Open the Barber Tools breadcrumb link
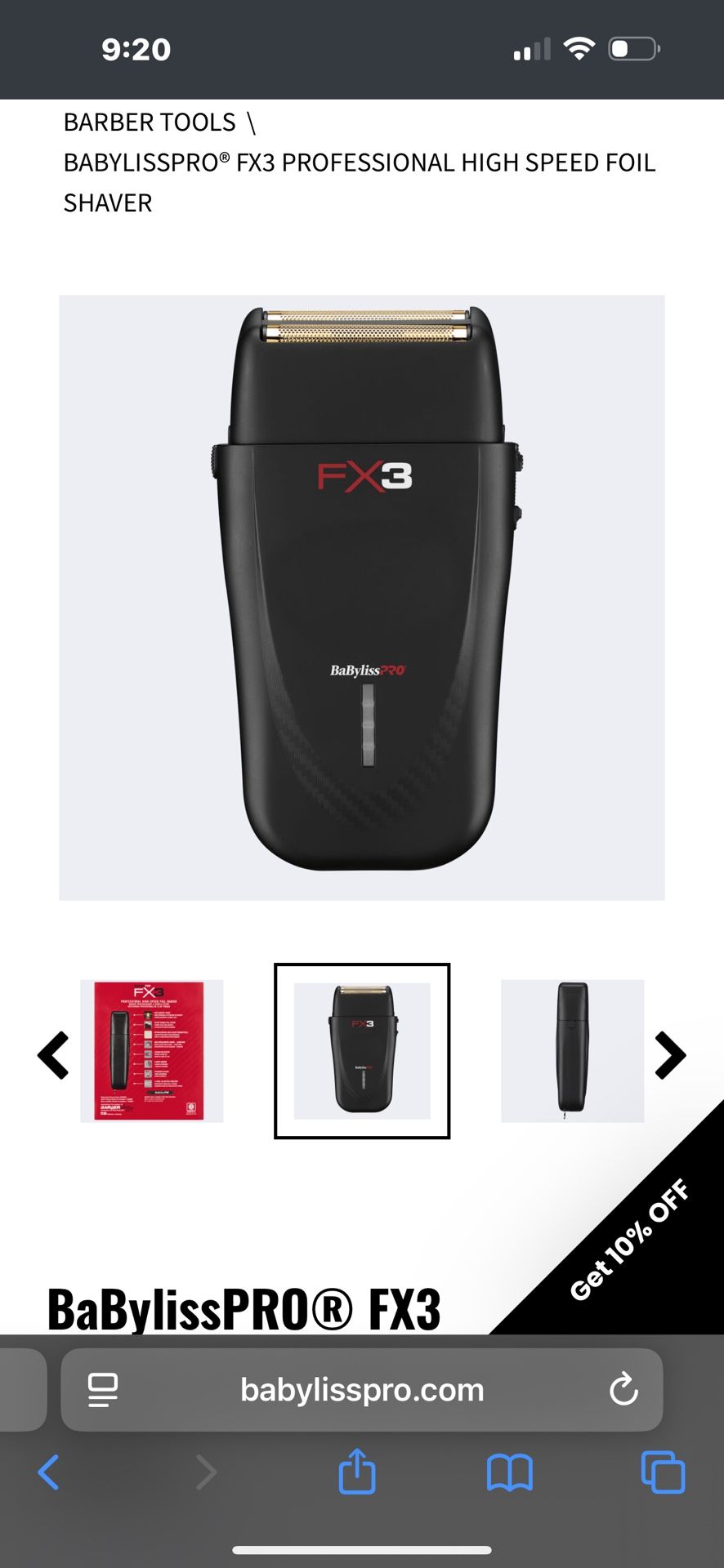Screen dimensions: 724x1568 coord(150,122)
